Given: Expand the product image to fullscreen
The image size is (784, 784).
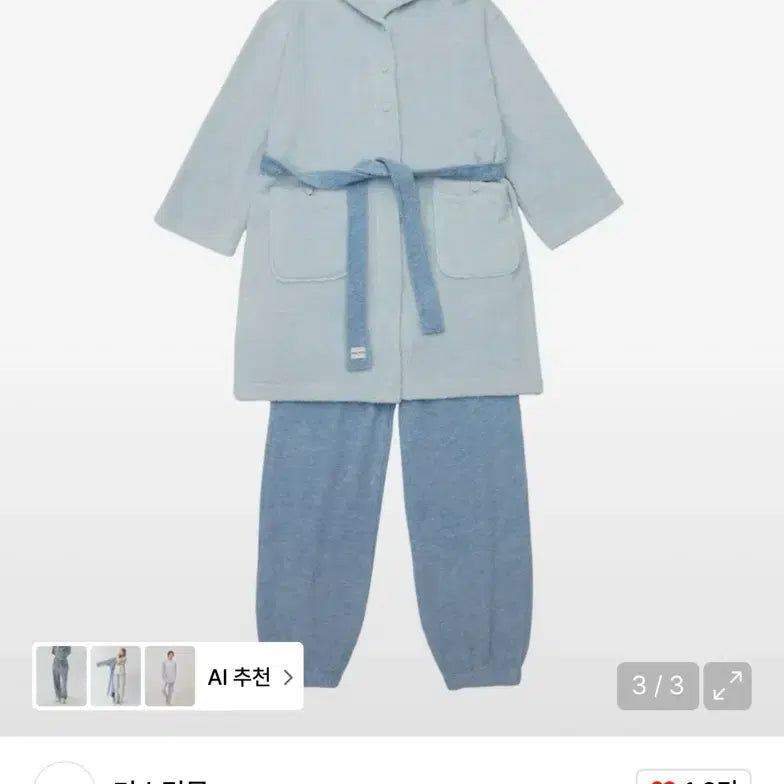Looking at the screenshot, I should (727, 685).
